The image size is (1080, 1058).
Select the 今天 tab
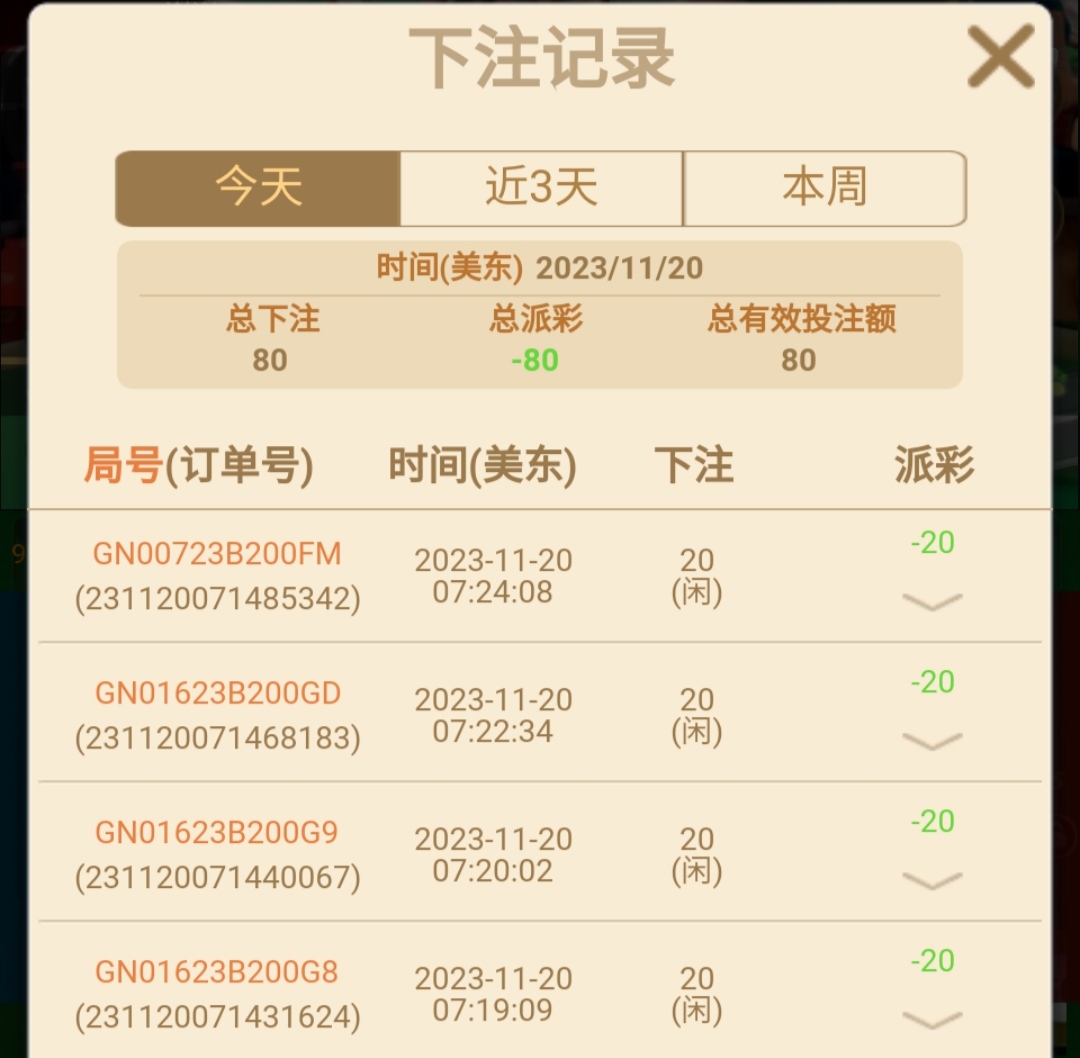pyautogui.click(x=259, y=188)
